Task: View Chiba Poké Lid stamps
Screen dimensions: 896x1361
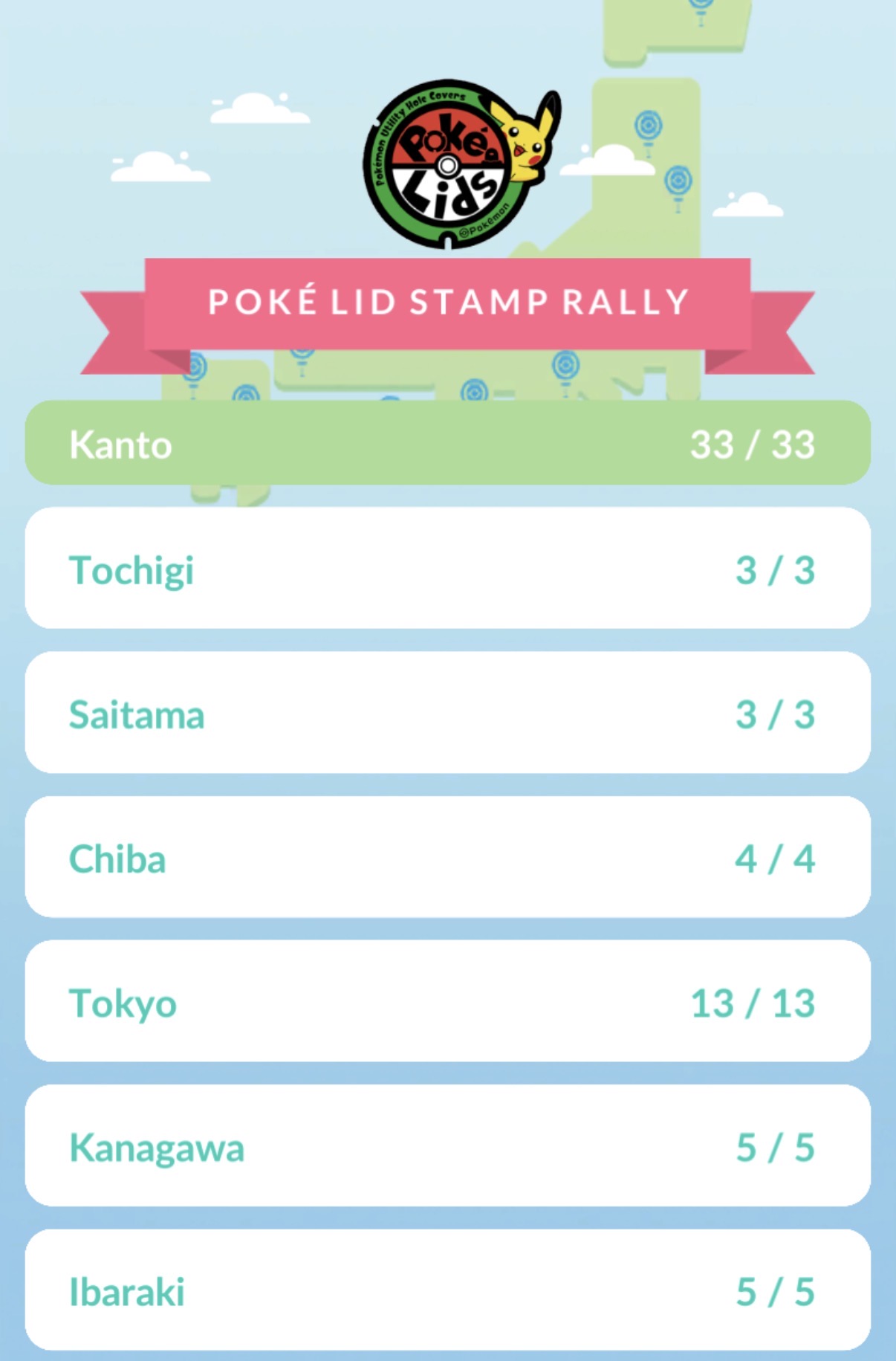Action: tap(447, 858)
